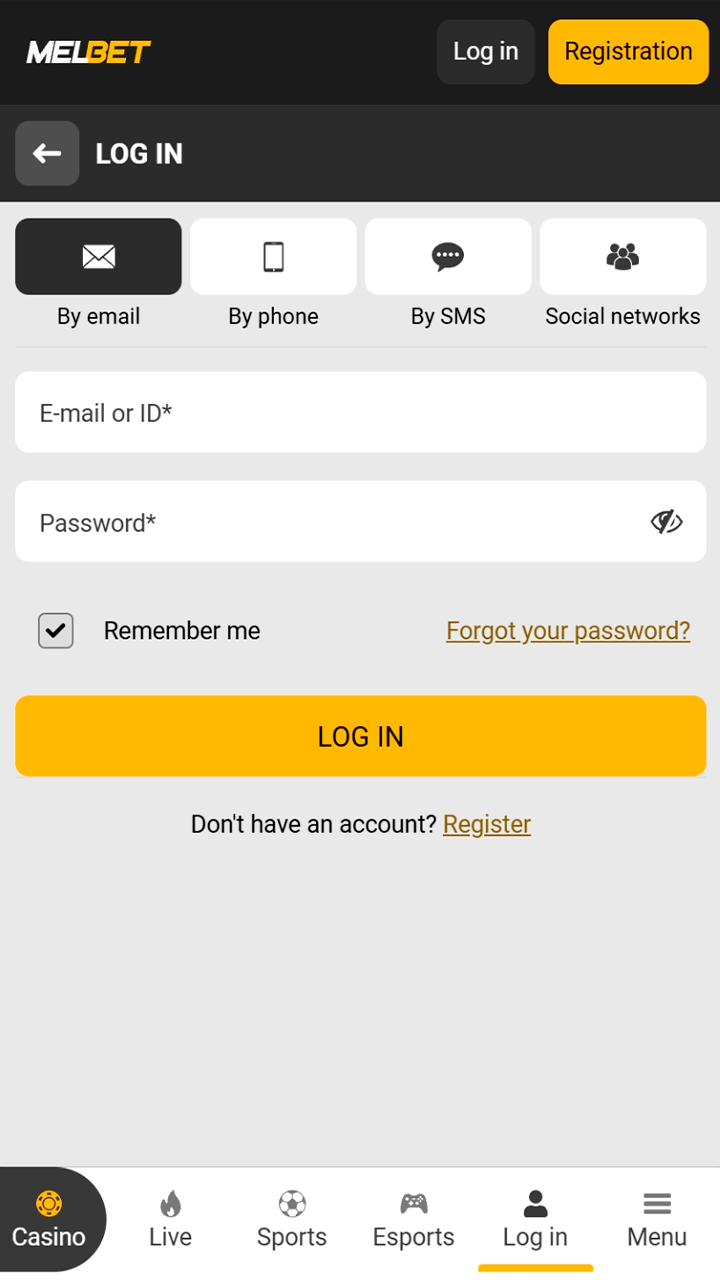
Task: Click the back arrow on the login header
Action: tap(46, 153)
